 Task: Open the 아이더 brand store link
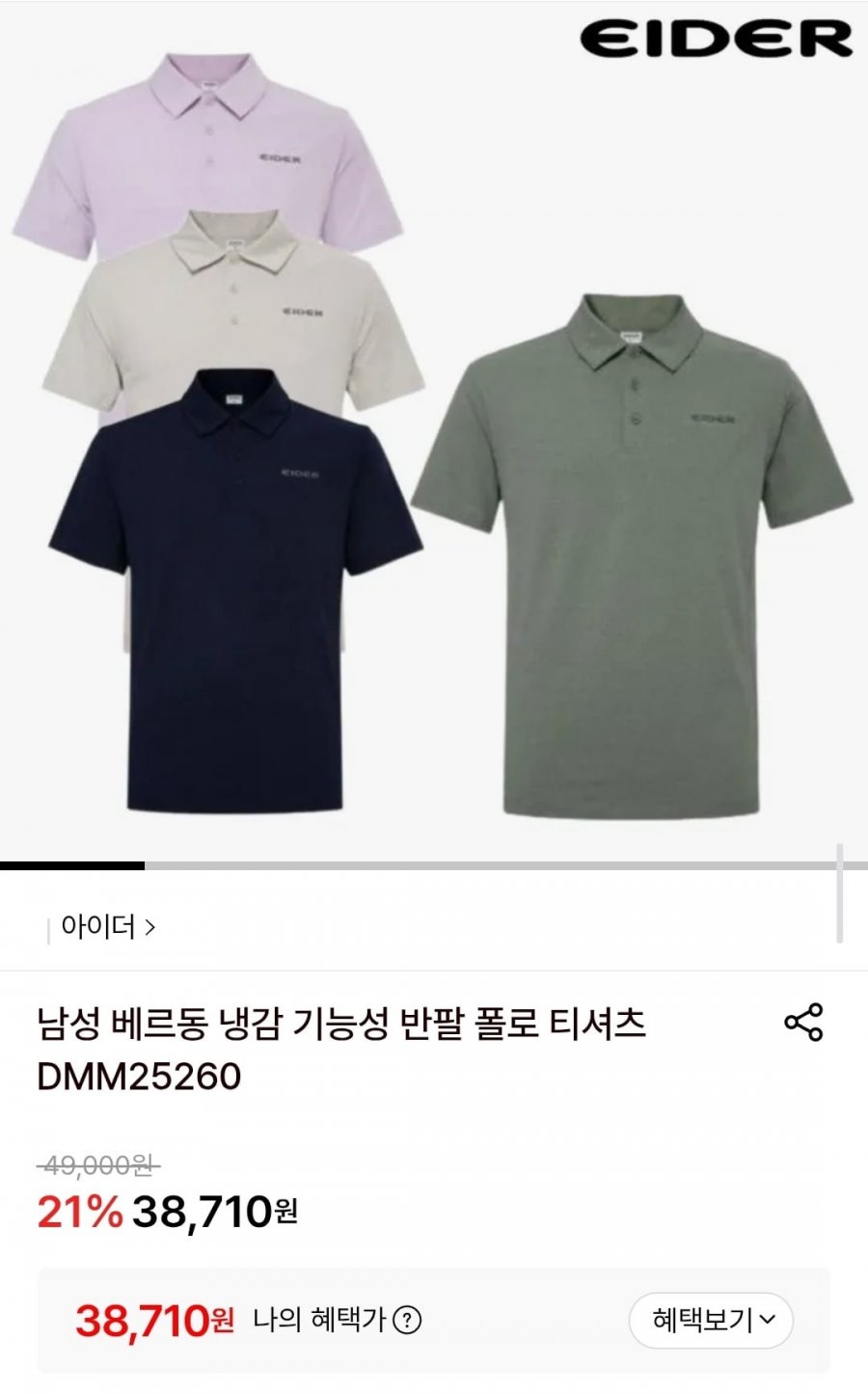[x=107, y=927]
